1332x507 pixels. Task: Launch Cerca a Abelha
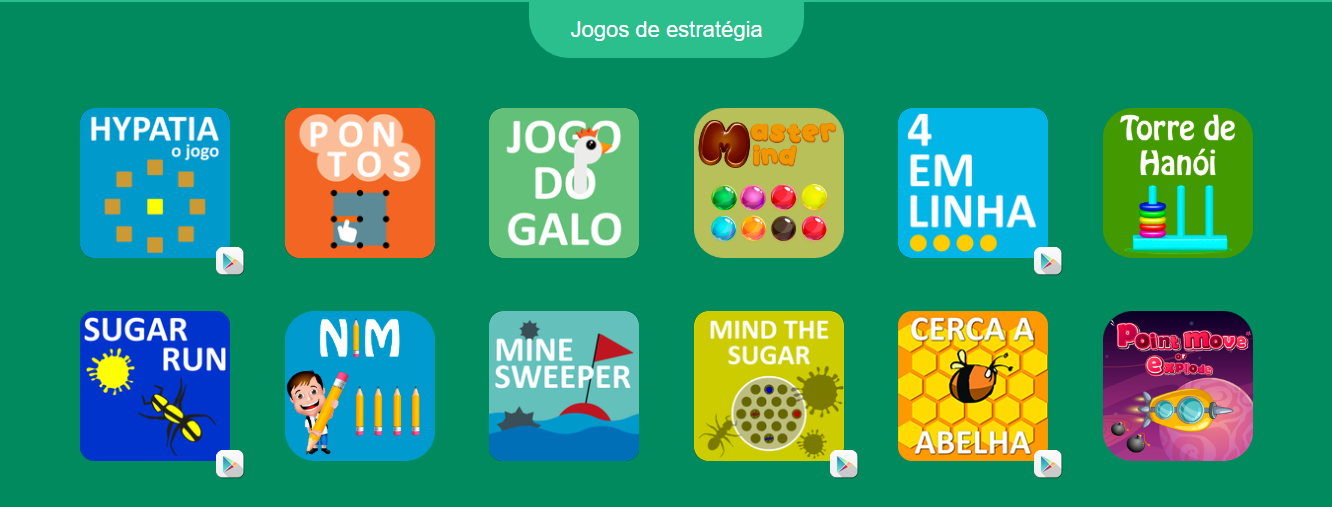pos(972,385)
